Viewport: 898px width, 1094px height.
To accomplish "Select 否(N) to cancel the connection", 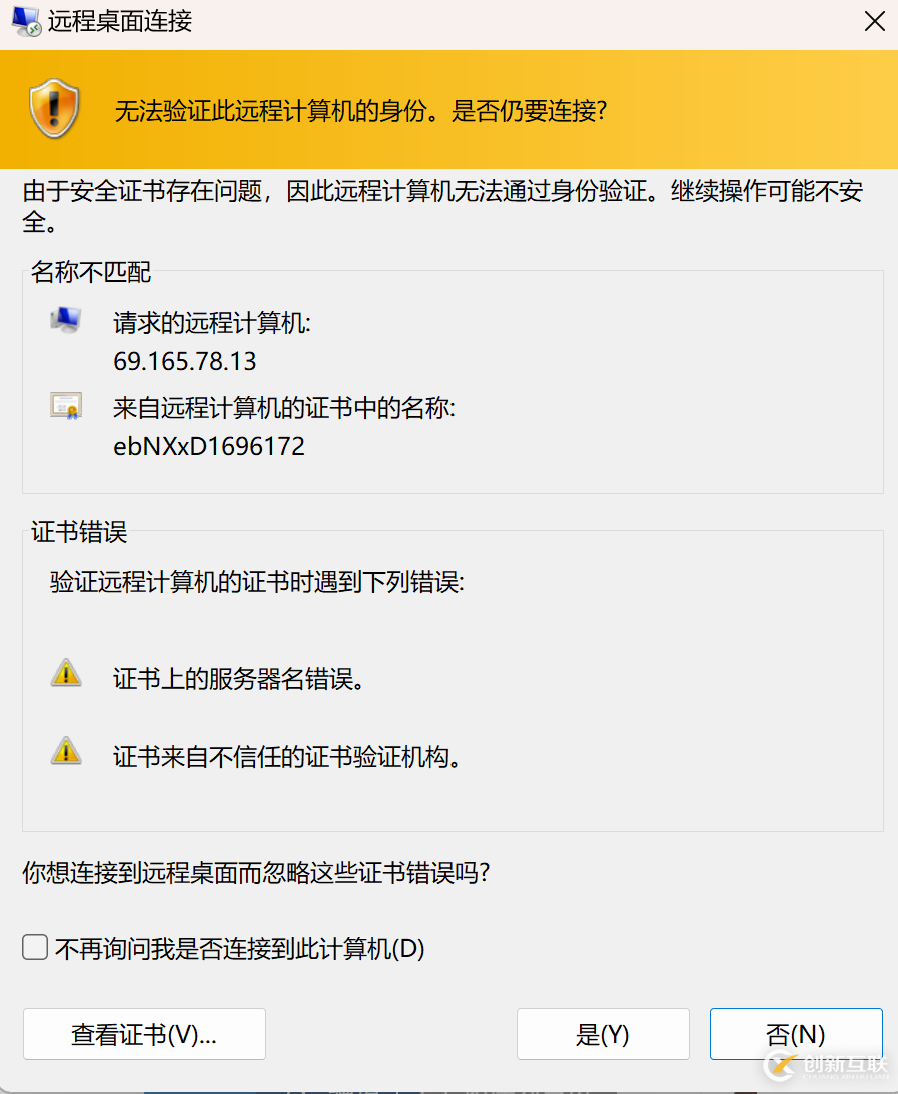I will 795,1034.
